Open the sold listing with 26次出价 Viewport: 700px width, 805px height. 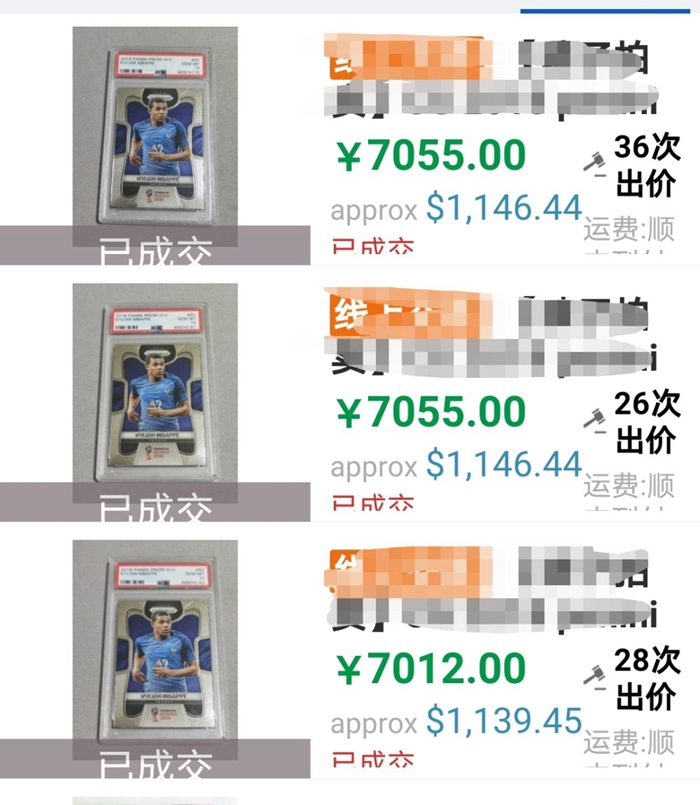click(x=155, y=395)
